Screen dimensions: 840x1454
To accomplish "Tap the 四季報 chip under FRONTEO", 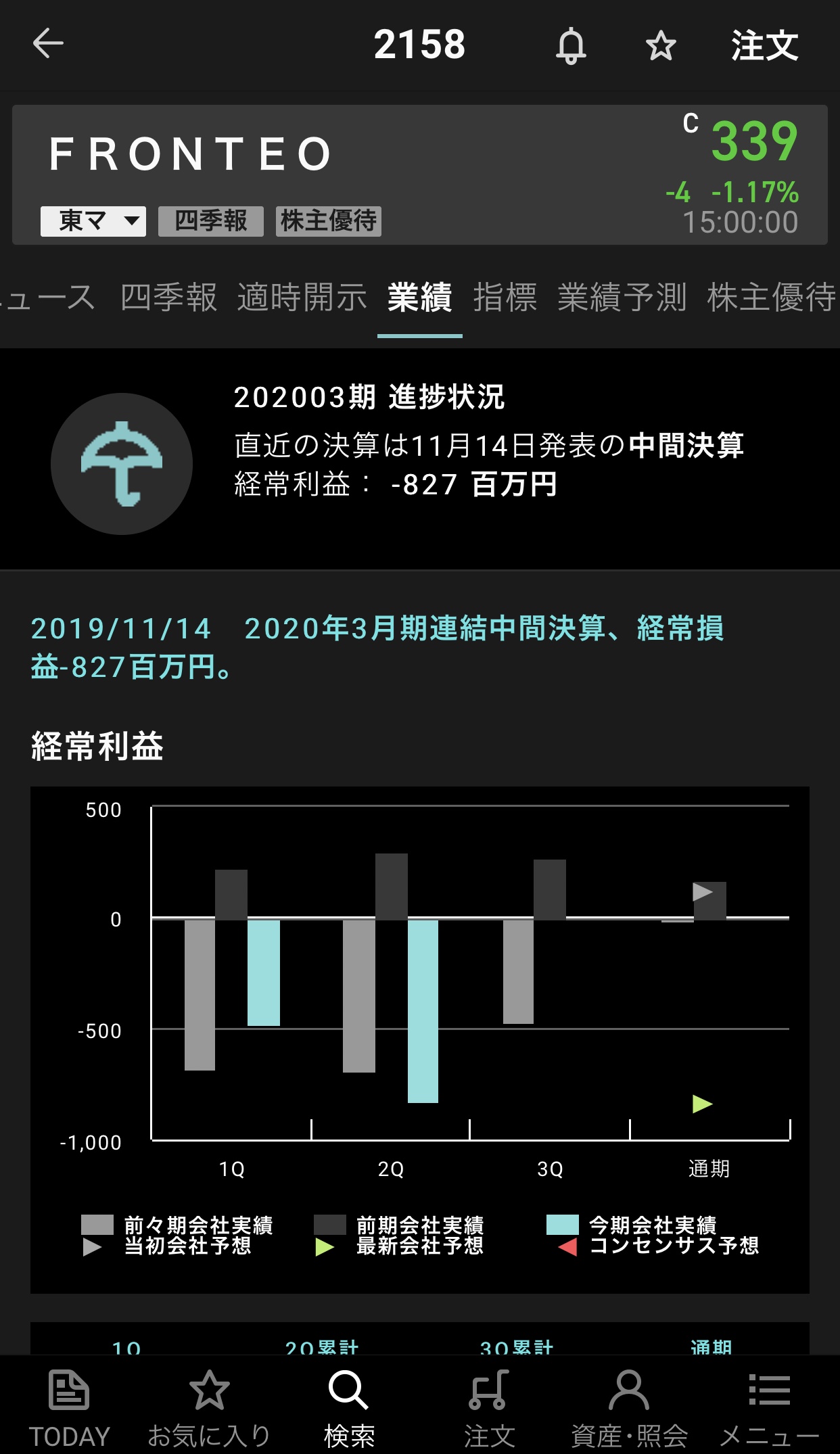I will (211, 221).
